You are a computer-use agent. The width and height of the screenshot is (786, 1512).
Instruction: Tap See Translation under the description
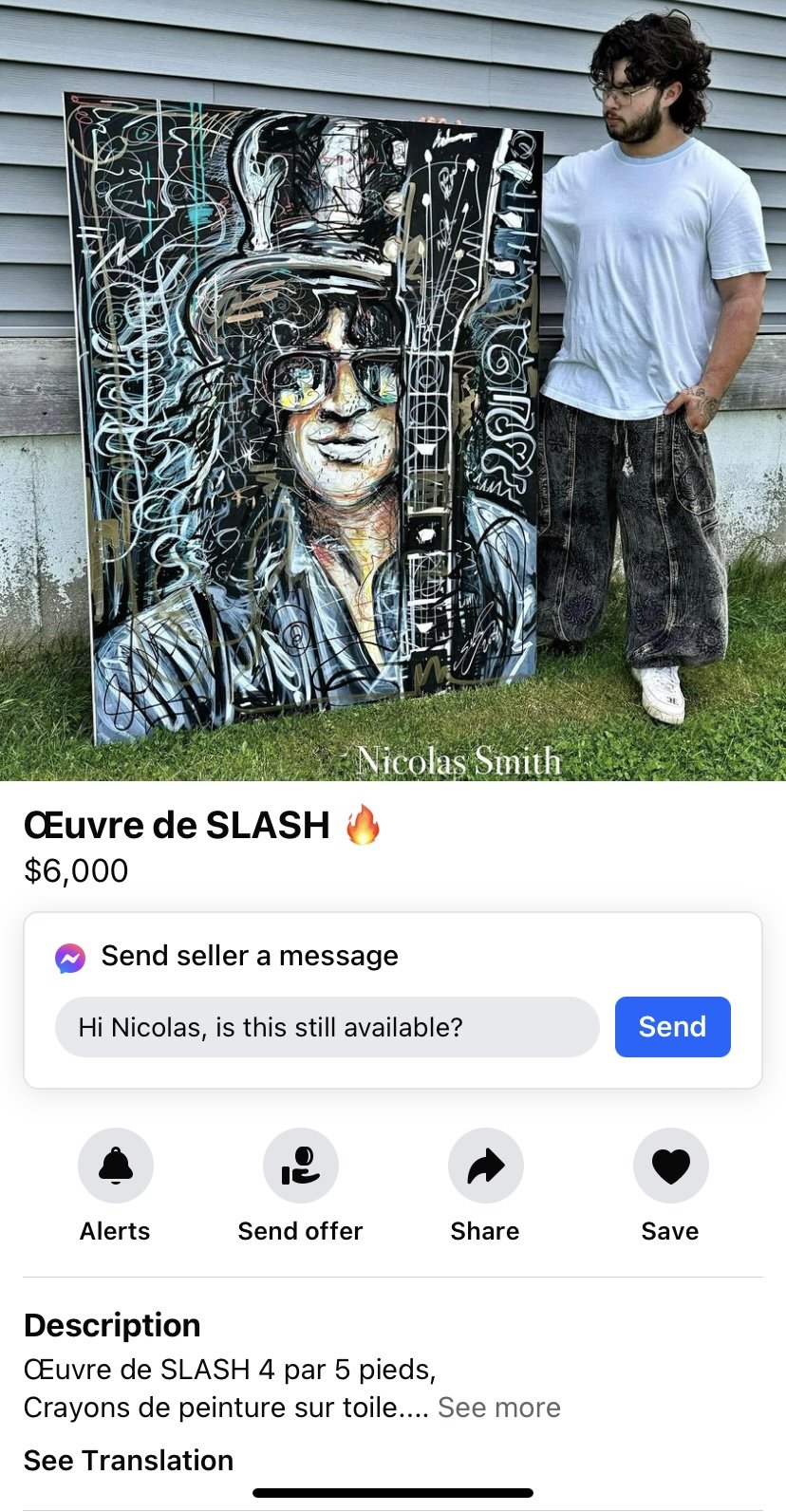point(128,1460)
